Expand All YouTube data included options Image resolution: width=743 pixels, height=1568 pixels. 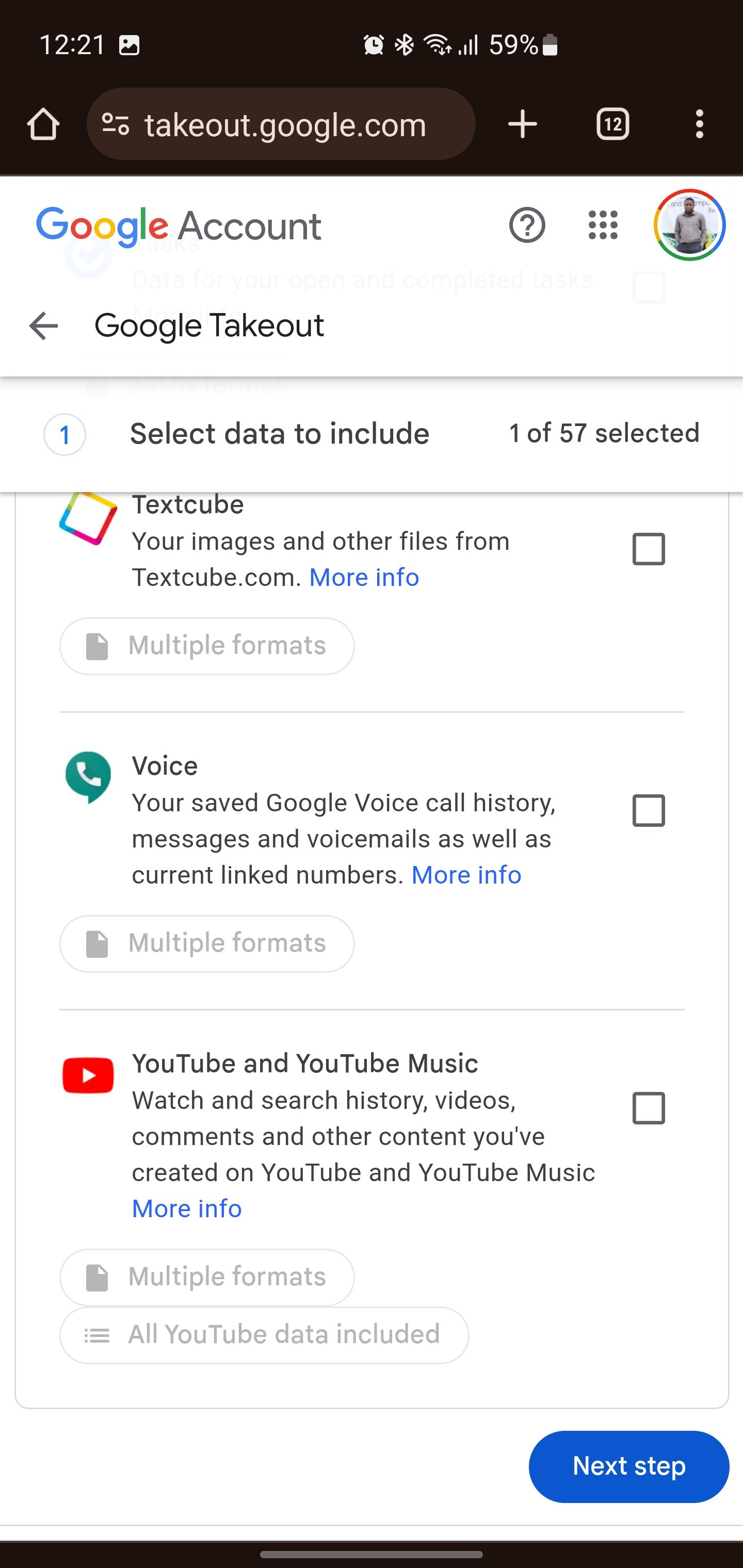pyautogui.click(x=263, y=1334)
